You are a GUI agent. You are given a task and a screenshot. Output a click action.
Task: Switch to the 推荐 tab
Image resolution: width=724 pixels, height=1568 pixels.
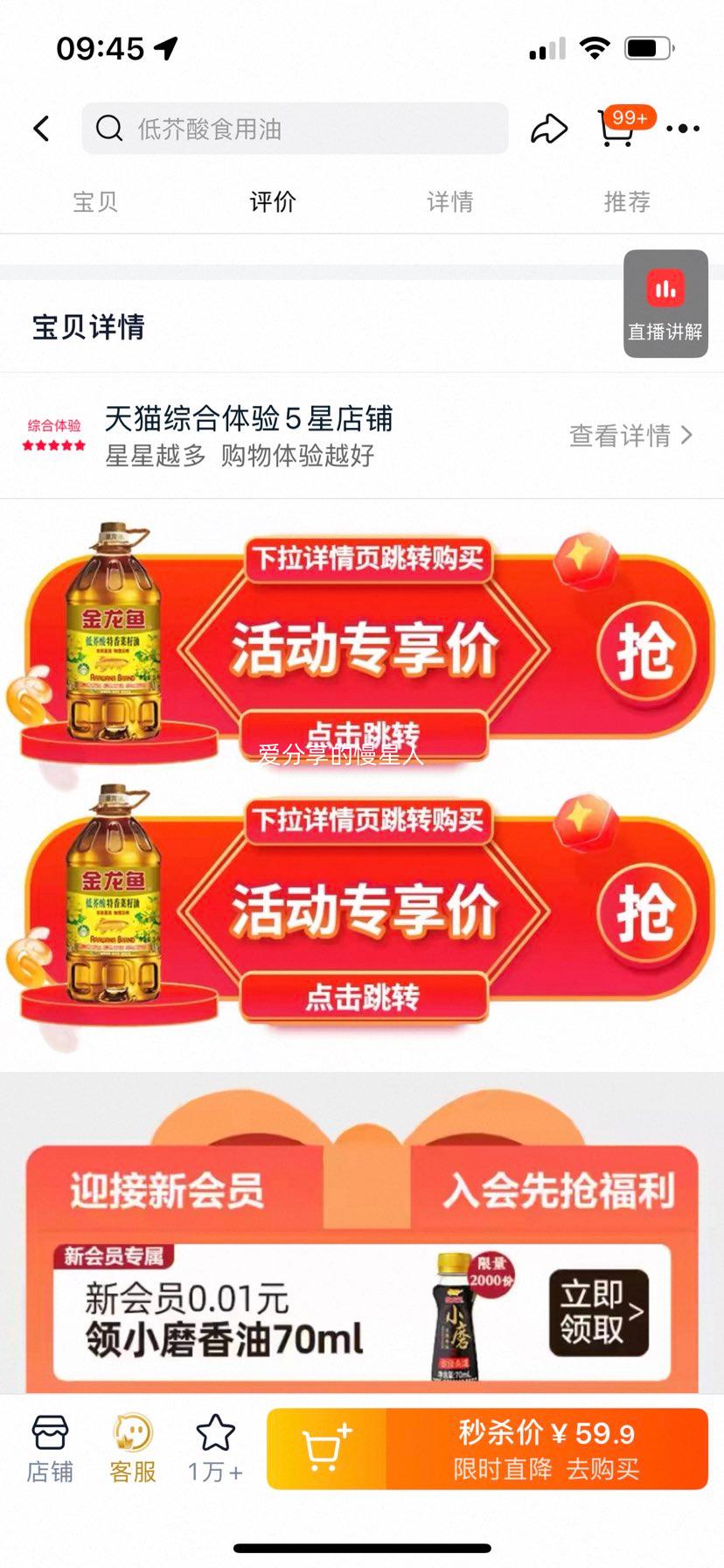[x=625, y=201]
